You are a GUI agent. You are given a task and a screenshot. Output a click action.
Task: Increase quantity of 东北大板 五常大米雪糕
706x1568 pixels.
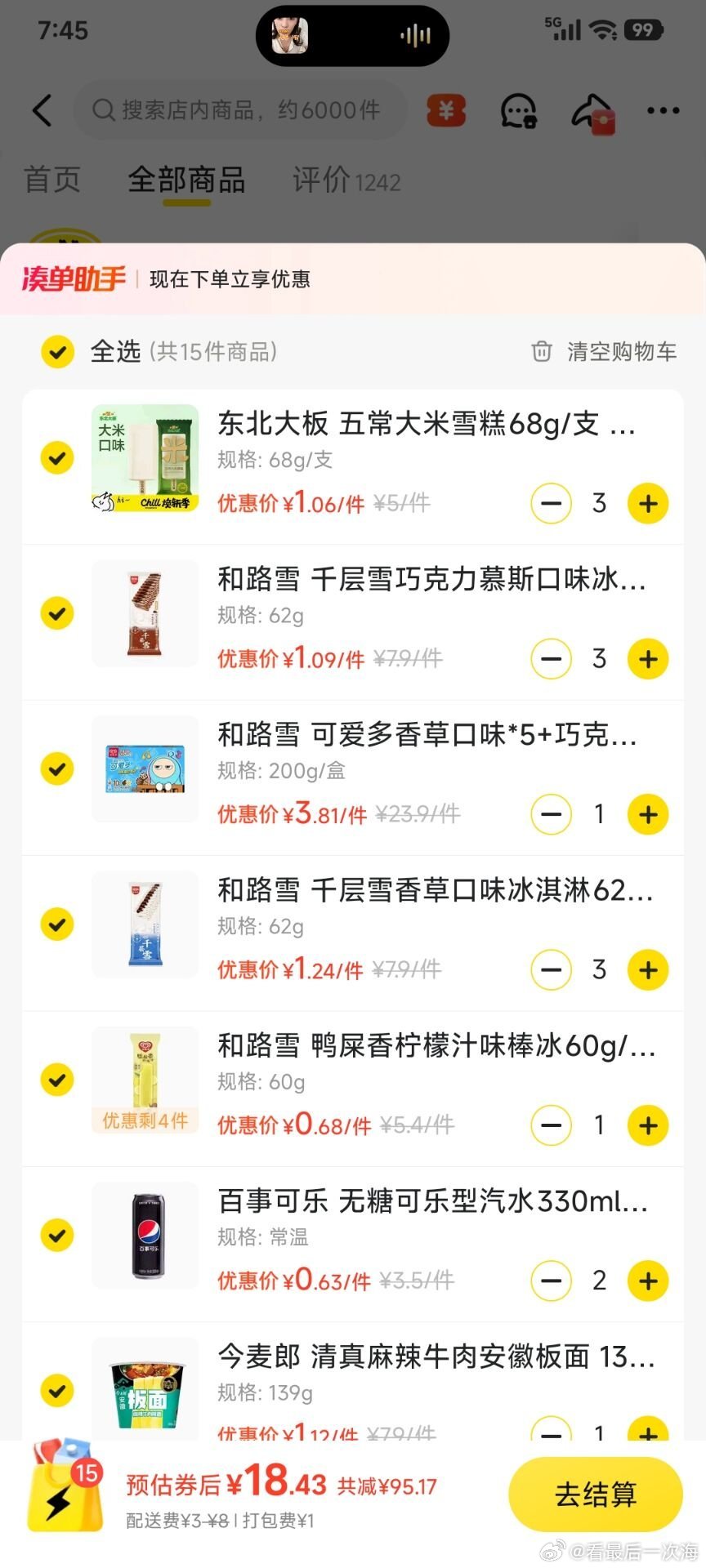tap(647, 503)
